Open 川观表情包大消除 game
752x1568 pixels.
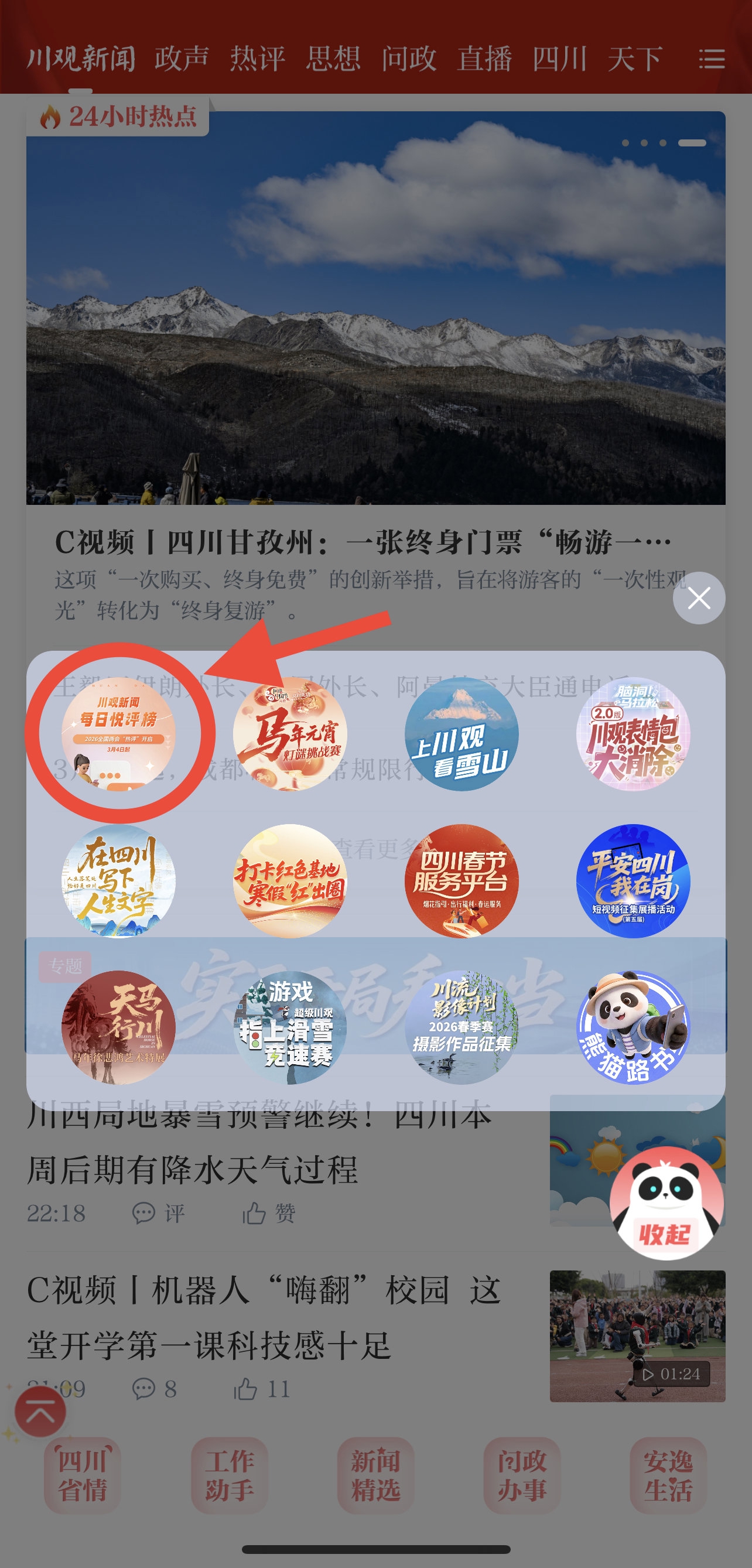633,733
